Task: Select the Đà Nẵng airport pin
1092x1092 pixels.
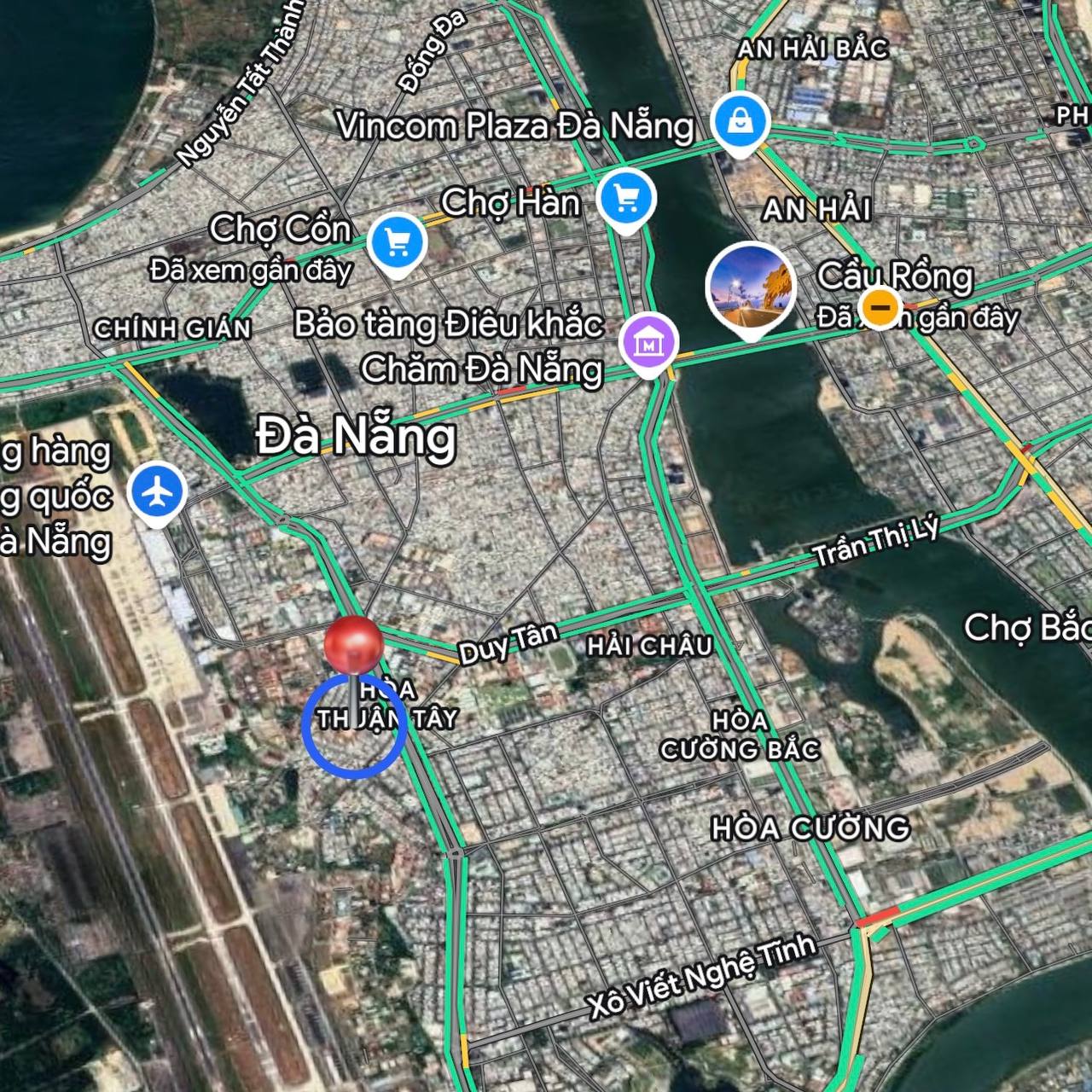Action: 157,491
